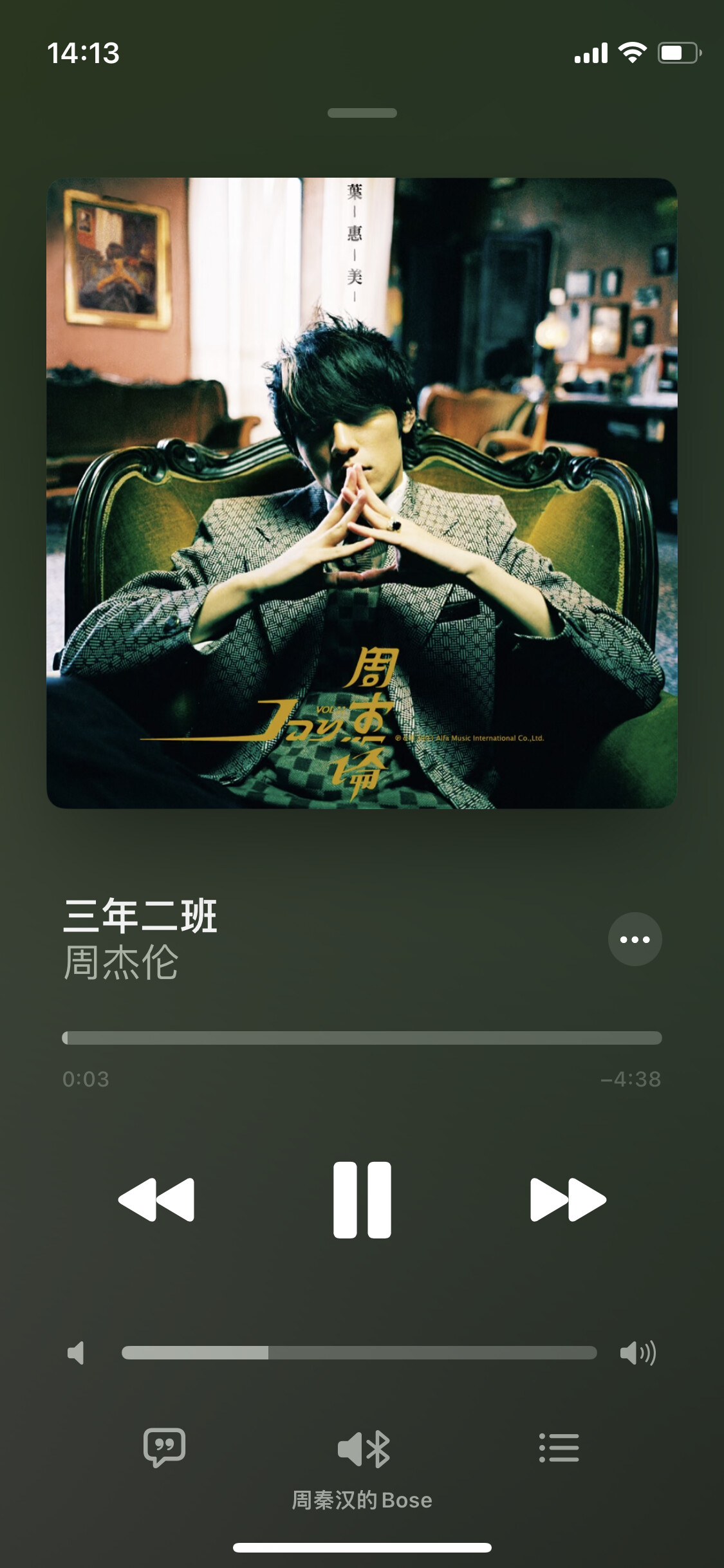
Task: Skip back to the previous track
Action: click(x=156, y=1200)
